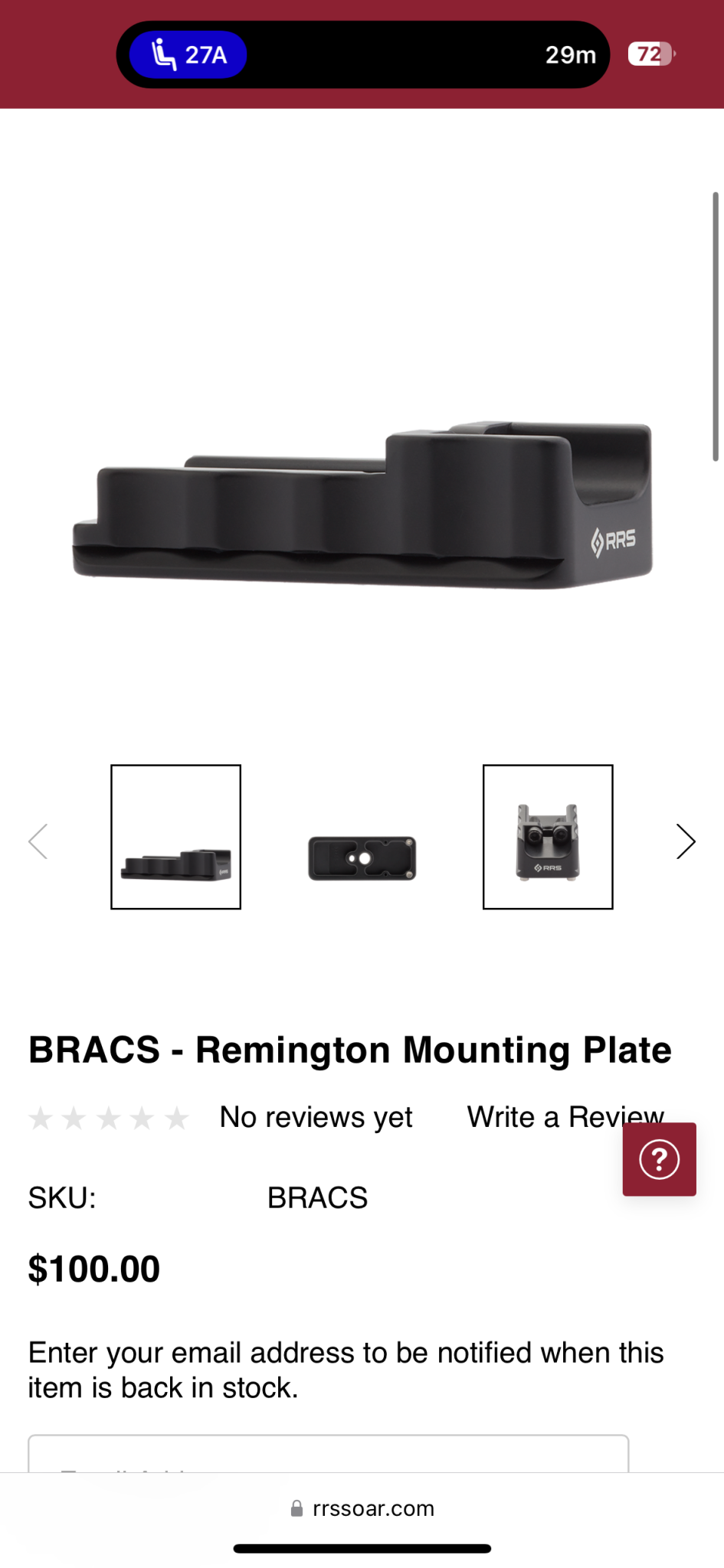Show previous gallery thumbnails with left arrow

point(38,841)
